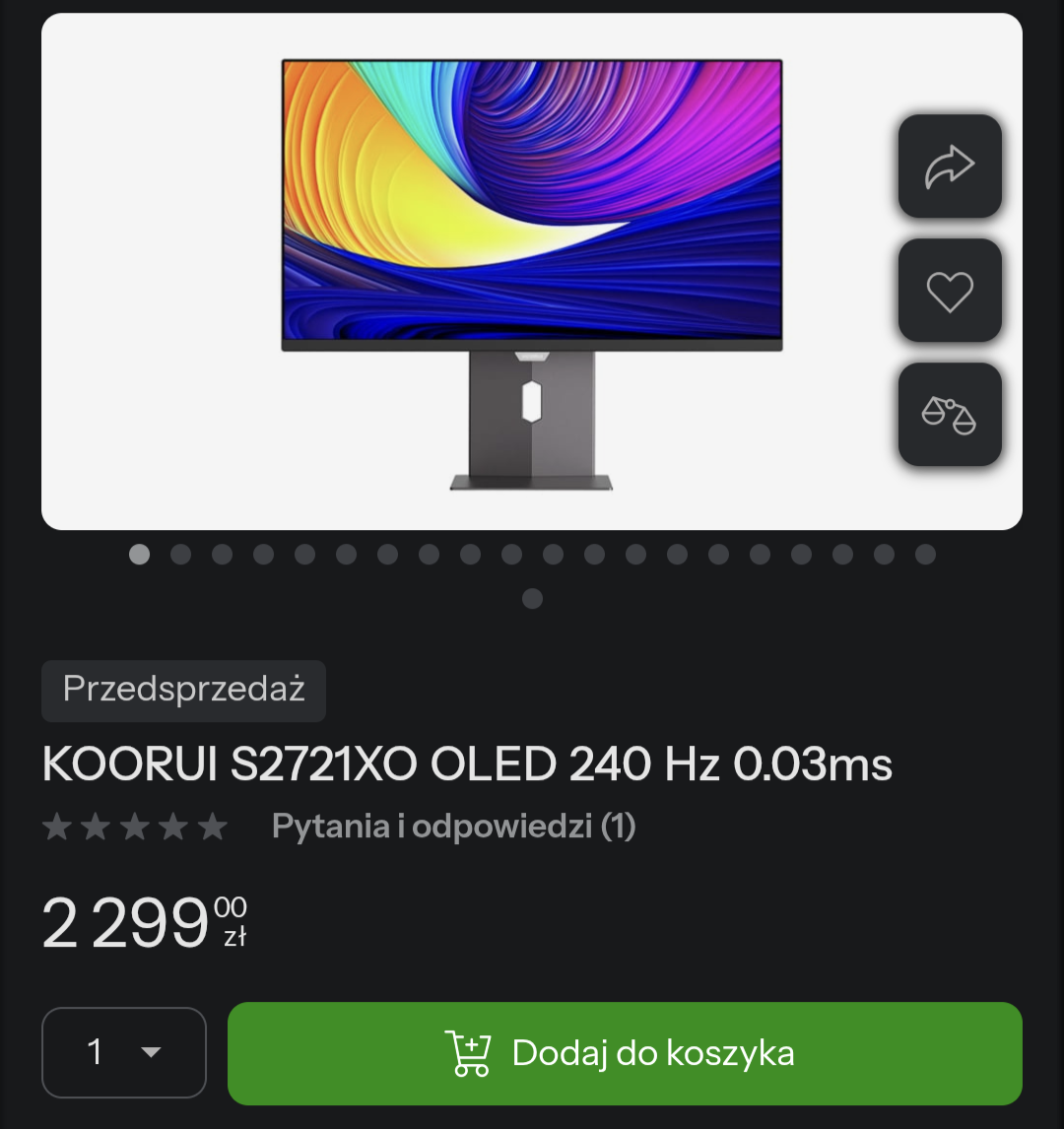1064x1129 pixels.
Task: Open the star rating reviews
Action: pyautogui.click(x=135, y=827)
